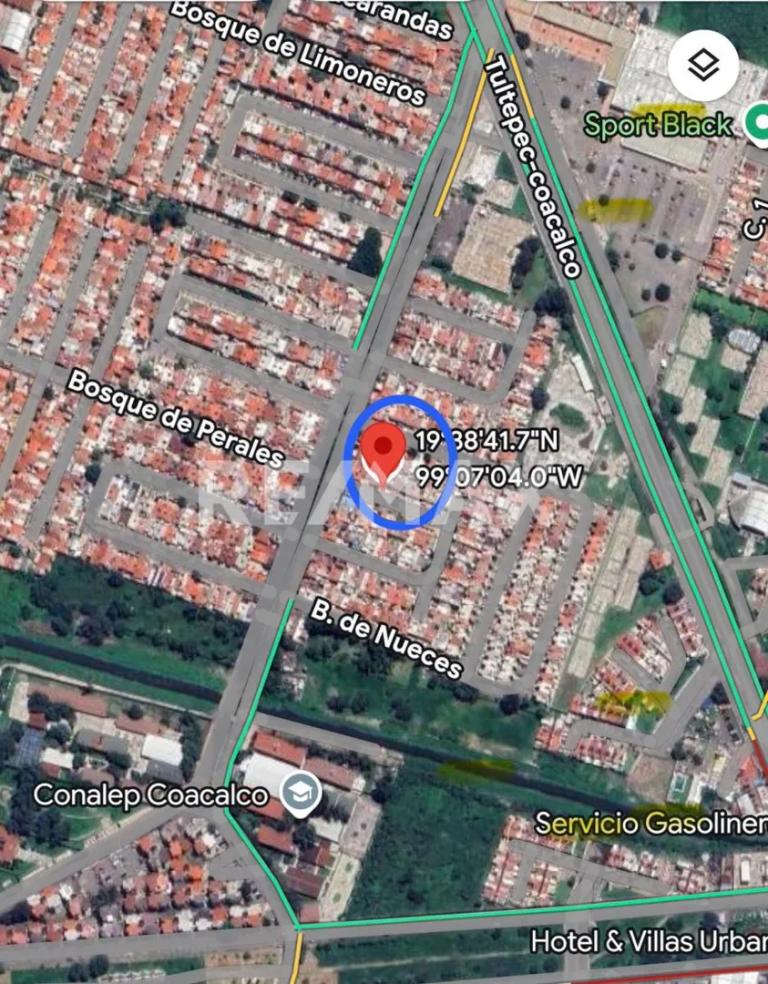The image size is (768, 984).
Task: Open the Servicio Gasolinero place label
Action: (x=650, y=823)
